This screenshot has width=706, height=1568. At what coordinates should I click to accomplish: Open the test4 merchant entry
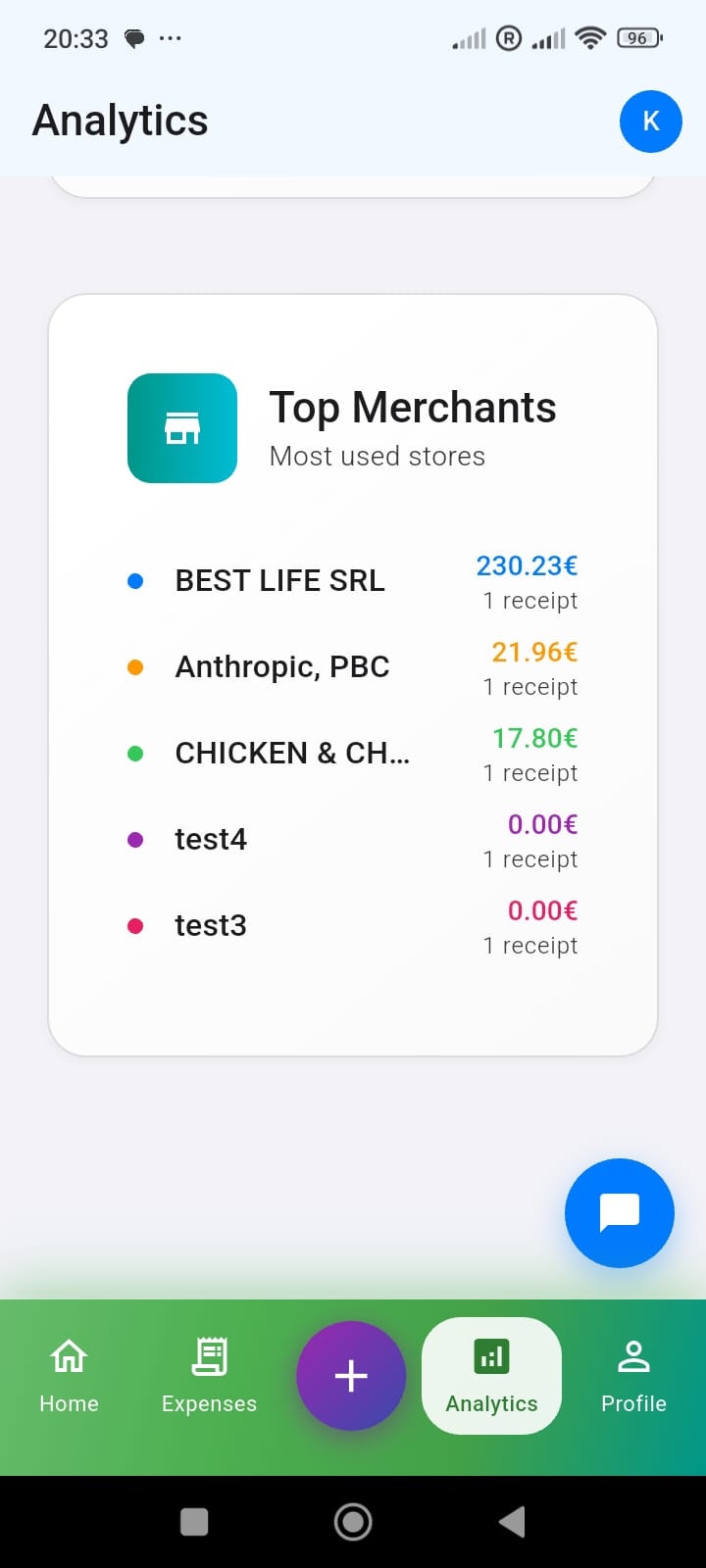coord(211,839)
